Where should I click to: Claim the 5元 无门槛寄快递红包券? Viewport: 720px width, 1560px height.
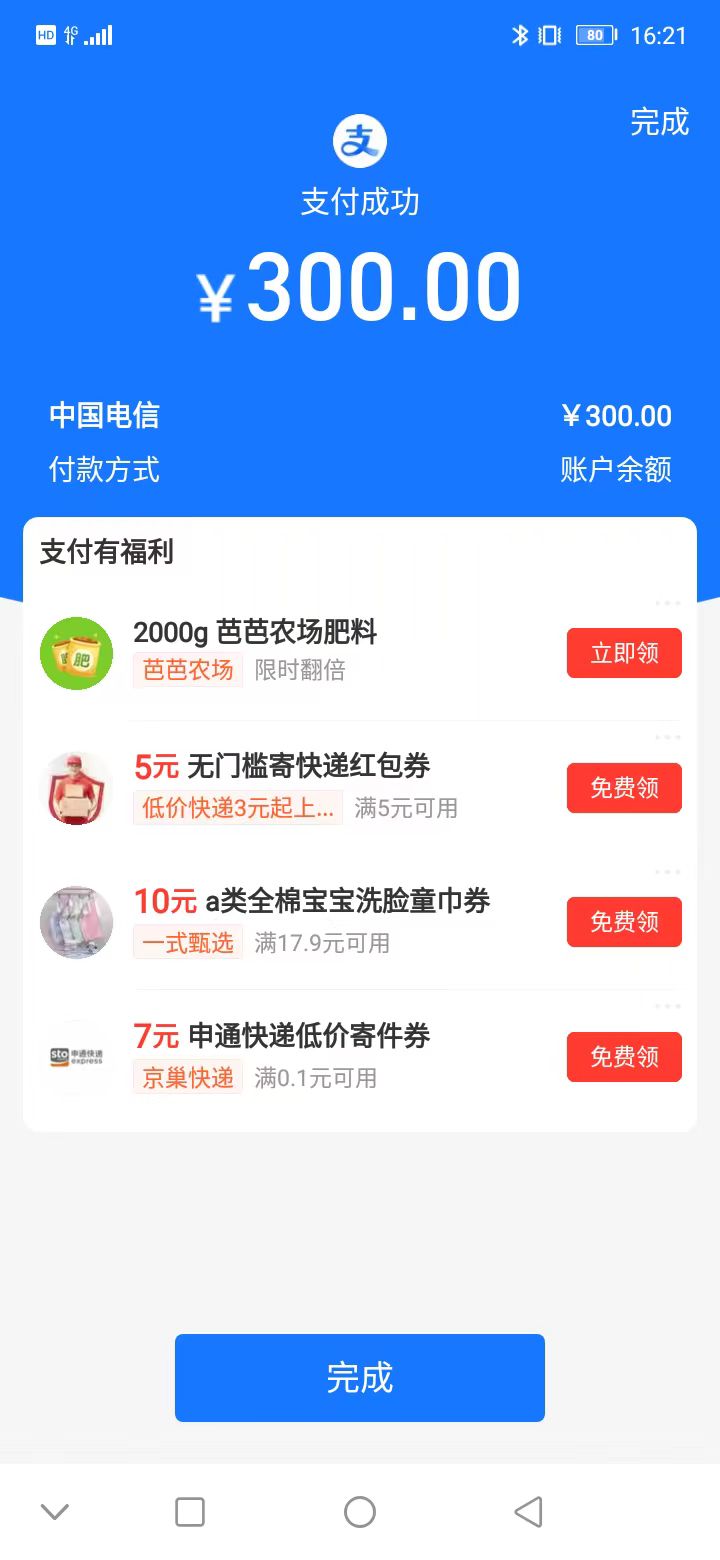pos(624,788)
